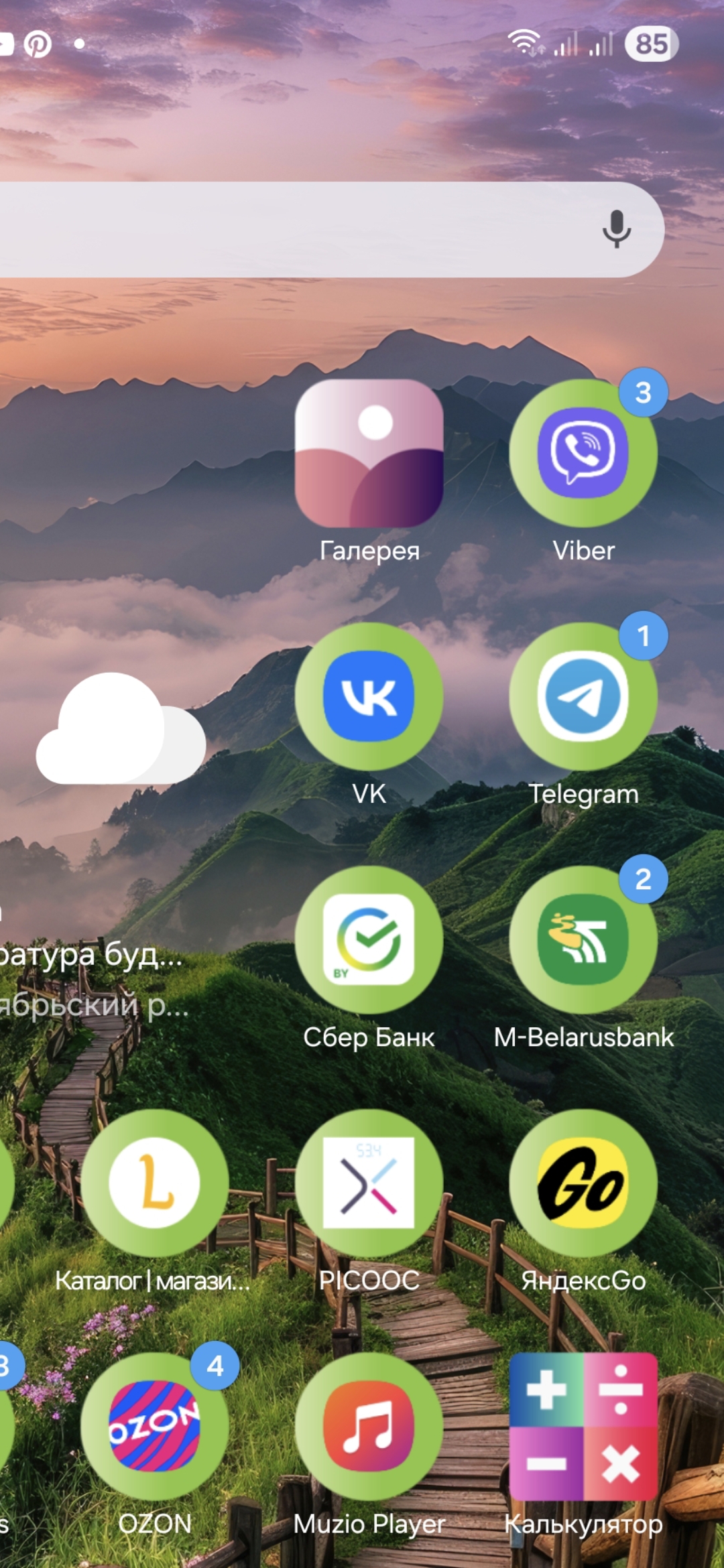Open the VK app

click(x=369, y=696)
